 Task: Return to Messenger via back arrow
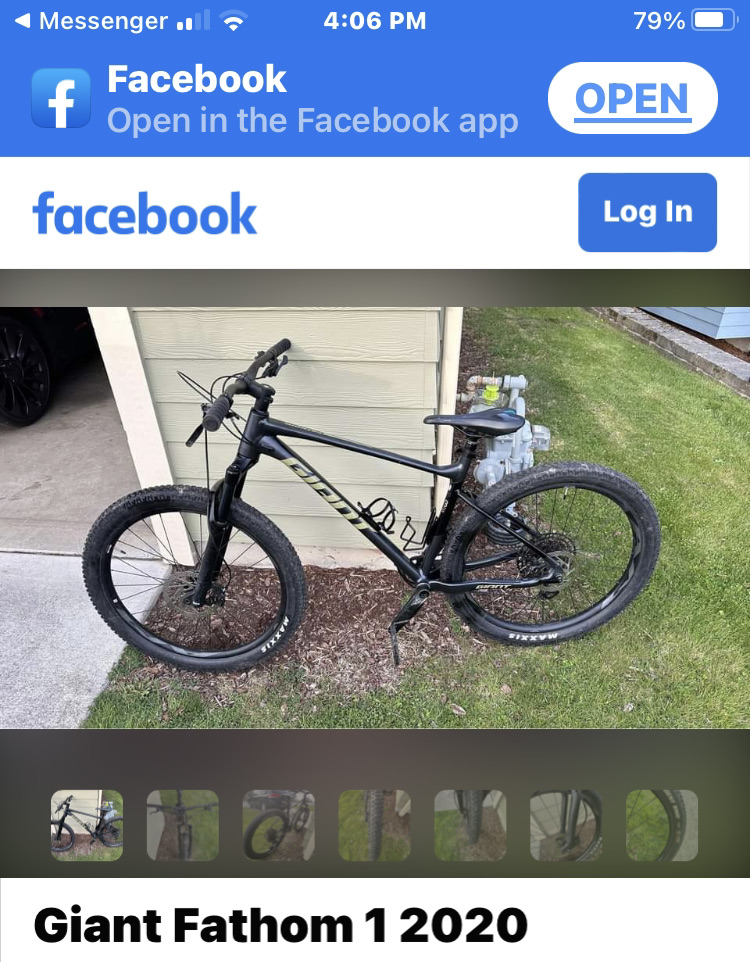point(22,20)
